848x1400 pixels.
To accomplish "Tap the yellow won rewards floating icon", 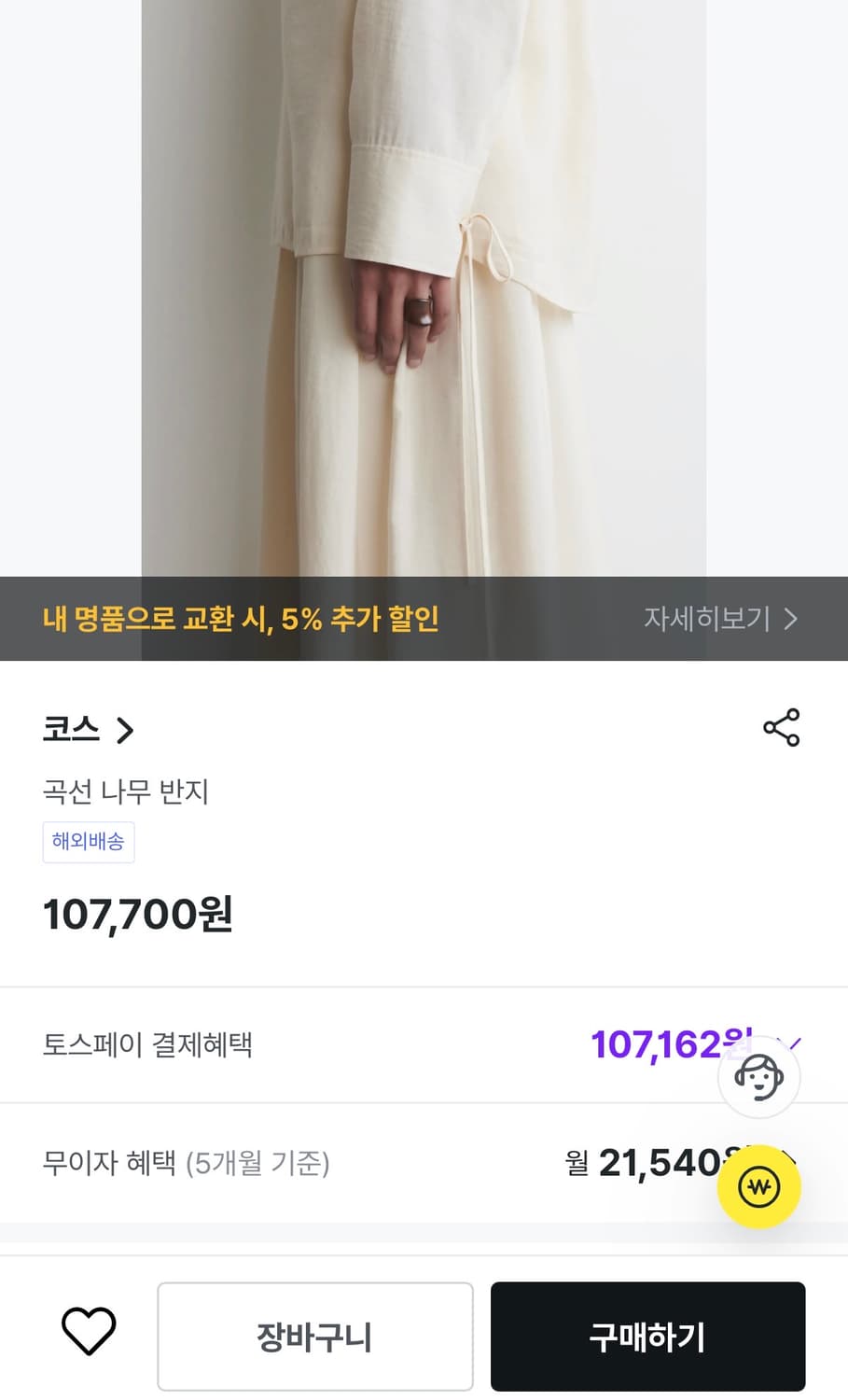I will click(758, 1184).
